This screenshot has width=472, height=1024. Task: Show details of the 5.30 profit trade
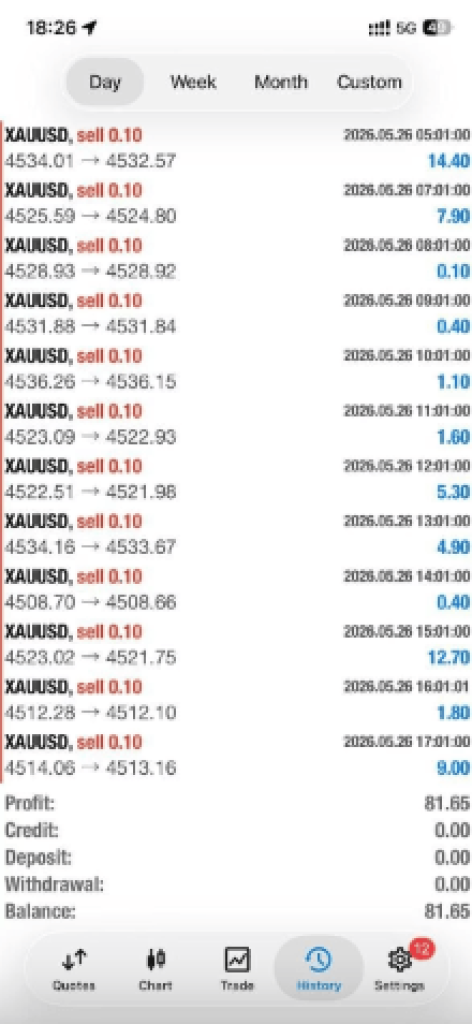click(236, 479)
